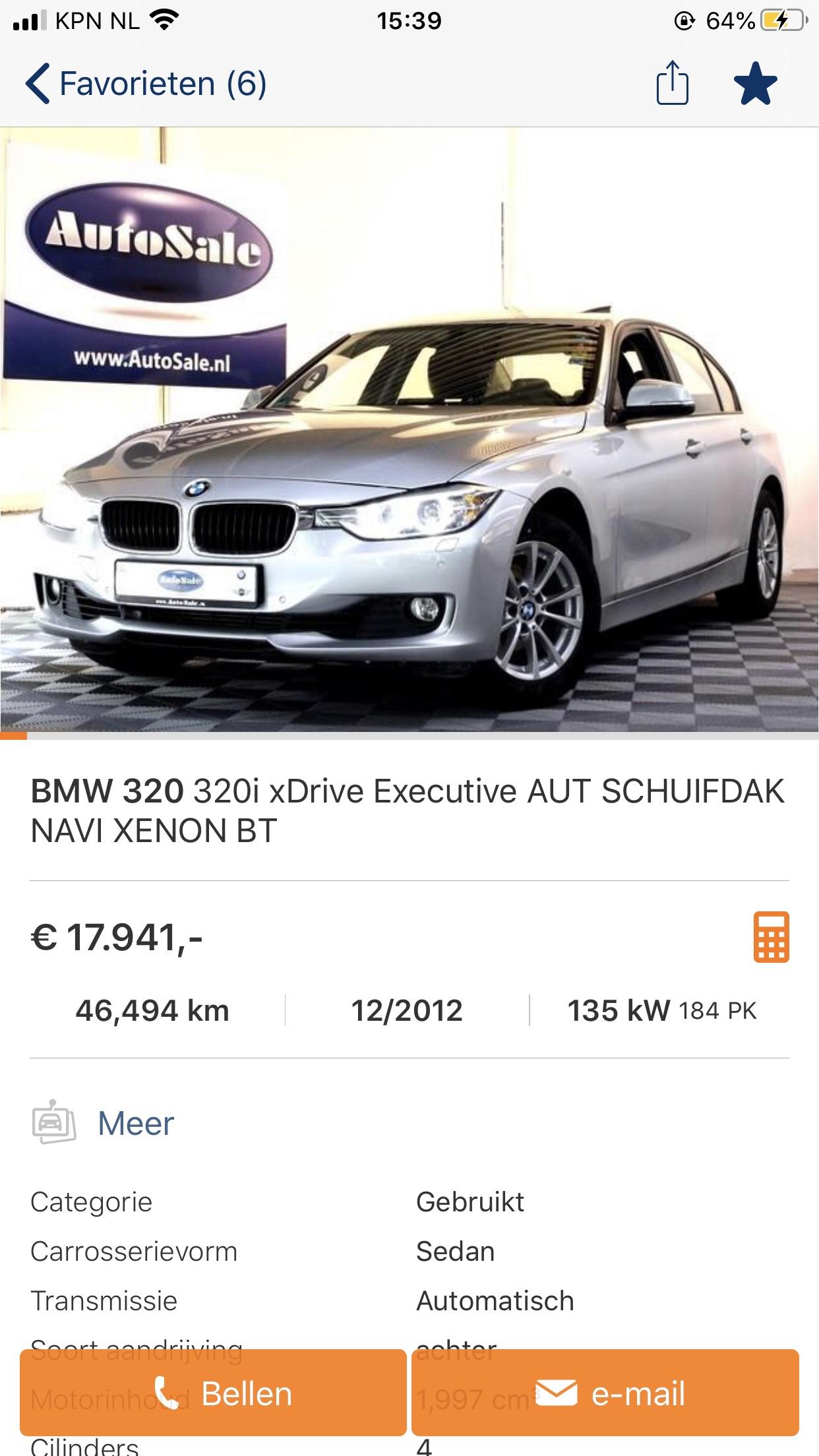819x1456 pixels.
Task: Share this BMW listing
Action: pyautogui.click(x=672, y=84)
